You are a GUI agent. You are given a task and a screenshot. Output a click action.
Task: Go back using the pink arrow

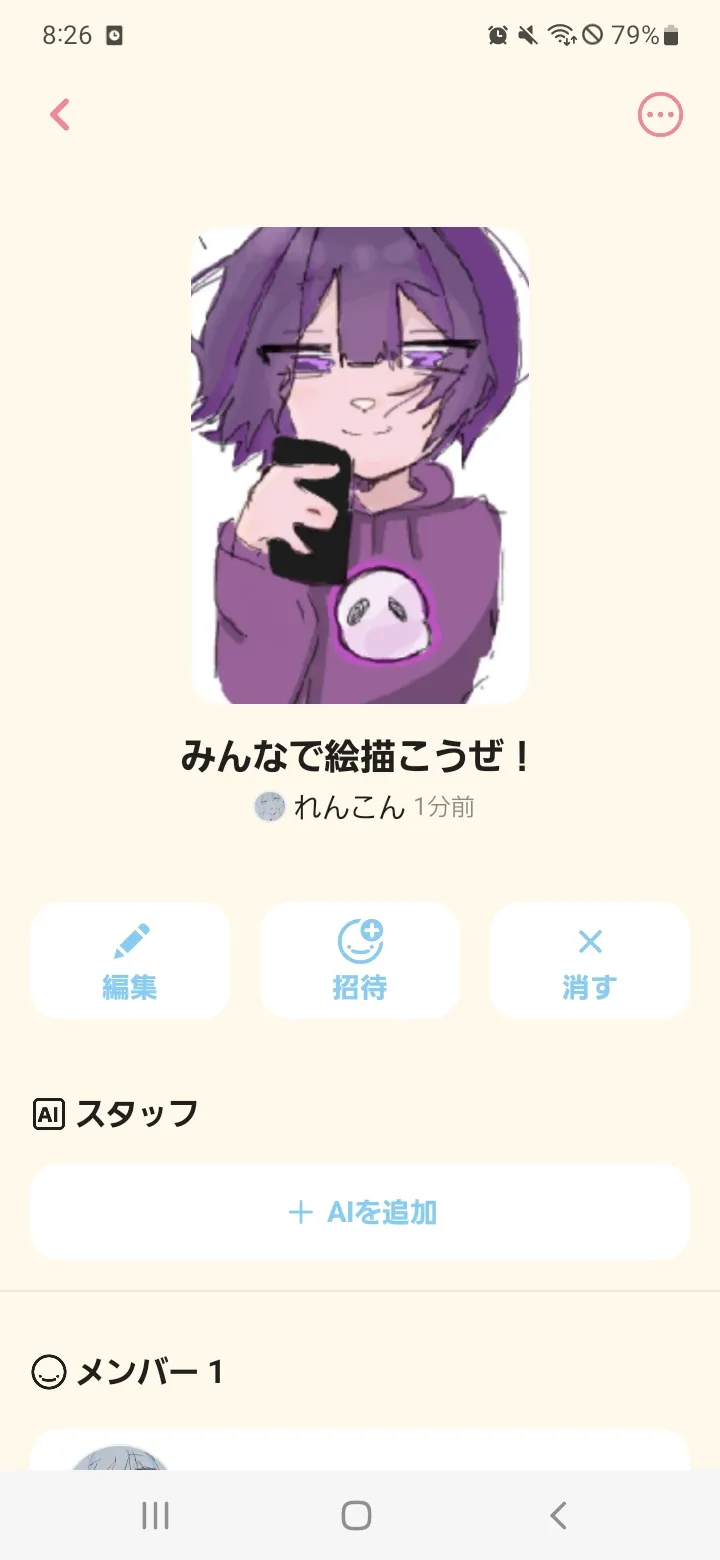click(x=61, y=115)
